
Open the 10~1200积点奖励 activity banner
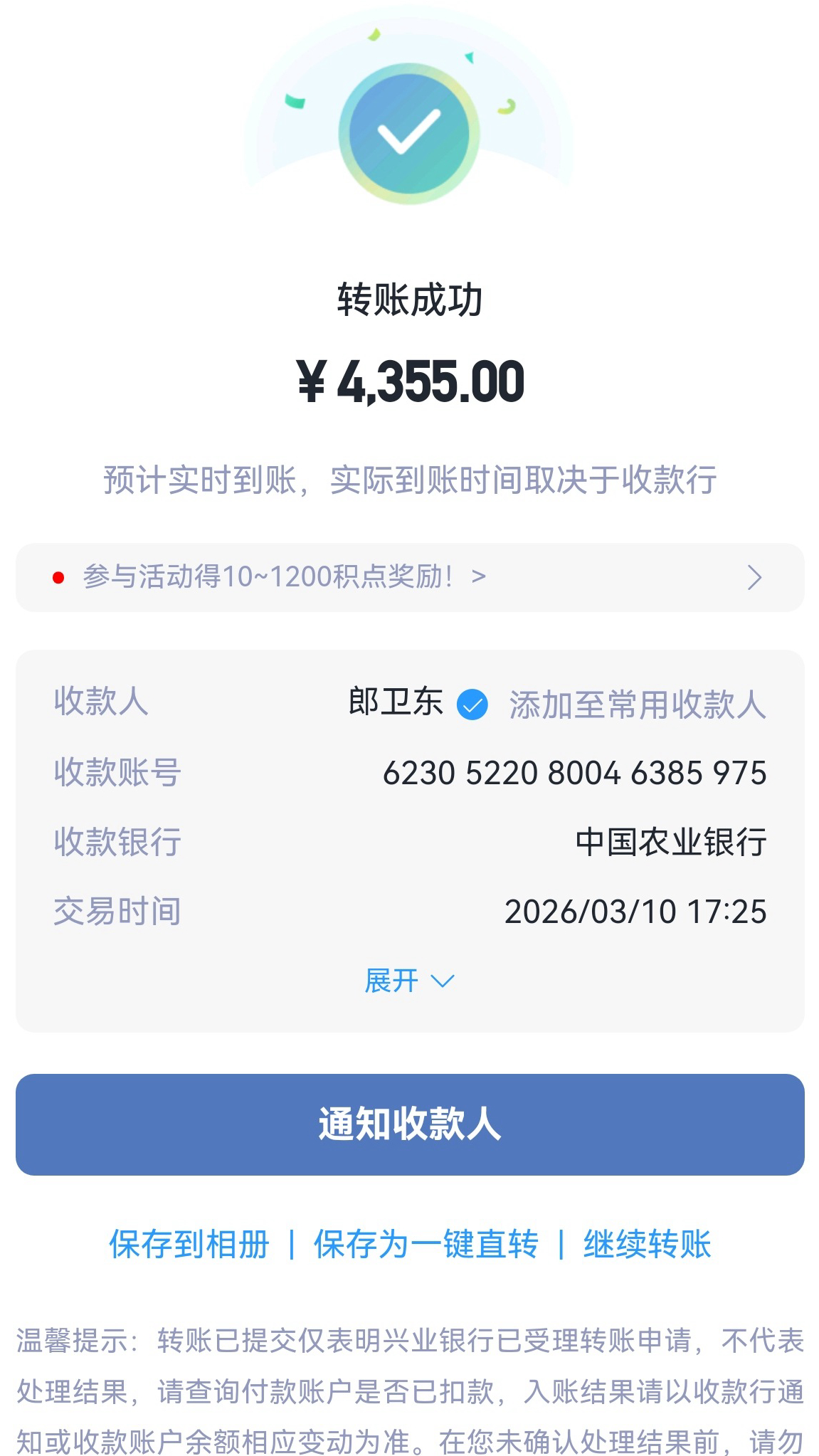[x=409, y=577]
